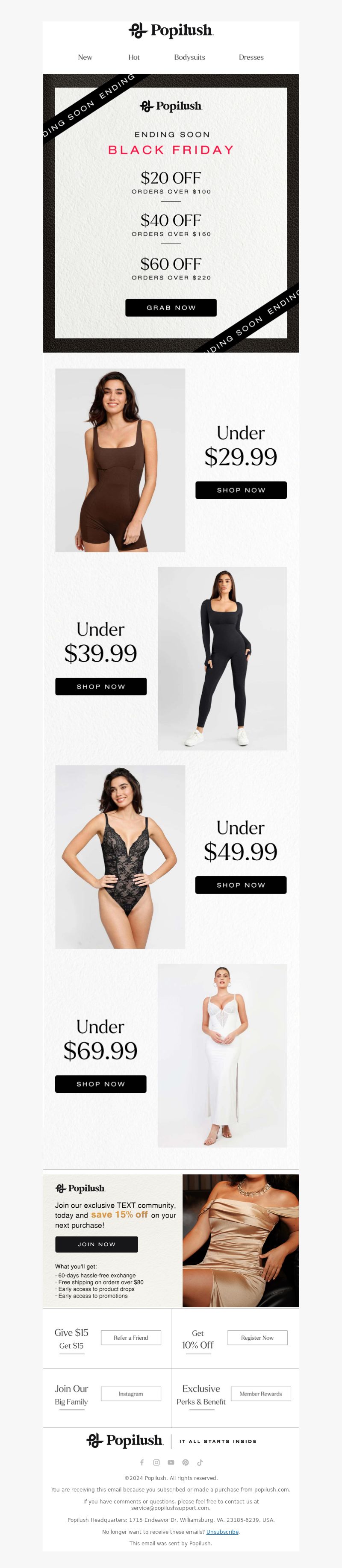Screen dimensions: 342x1568
Task: Browse the Bodysuits category
Action: pos(189,57)
